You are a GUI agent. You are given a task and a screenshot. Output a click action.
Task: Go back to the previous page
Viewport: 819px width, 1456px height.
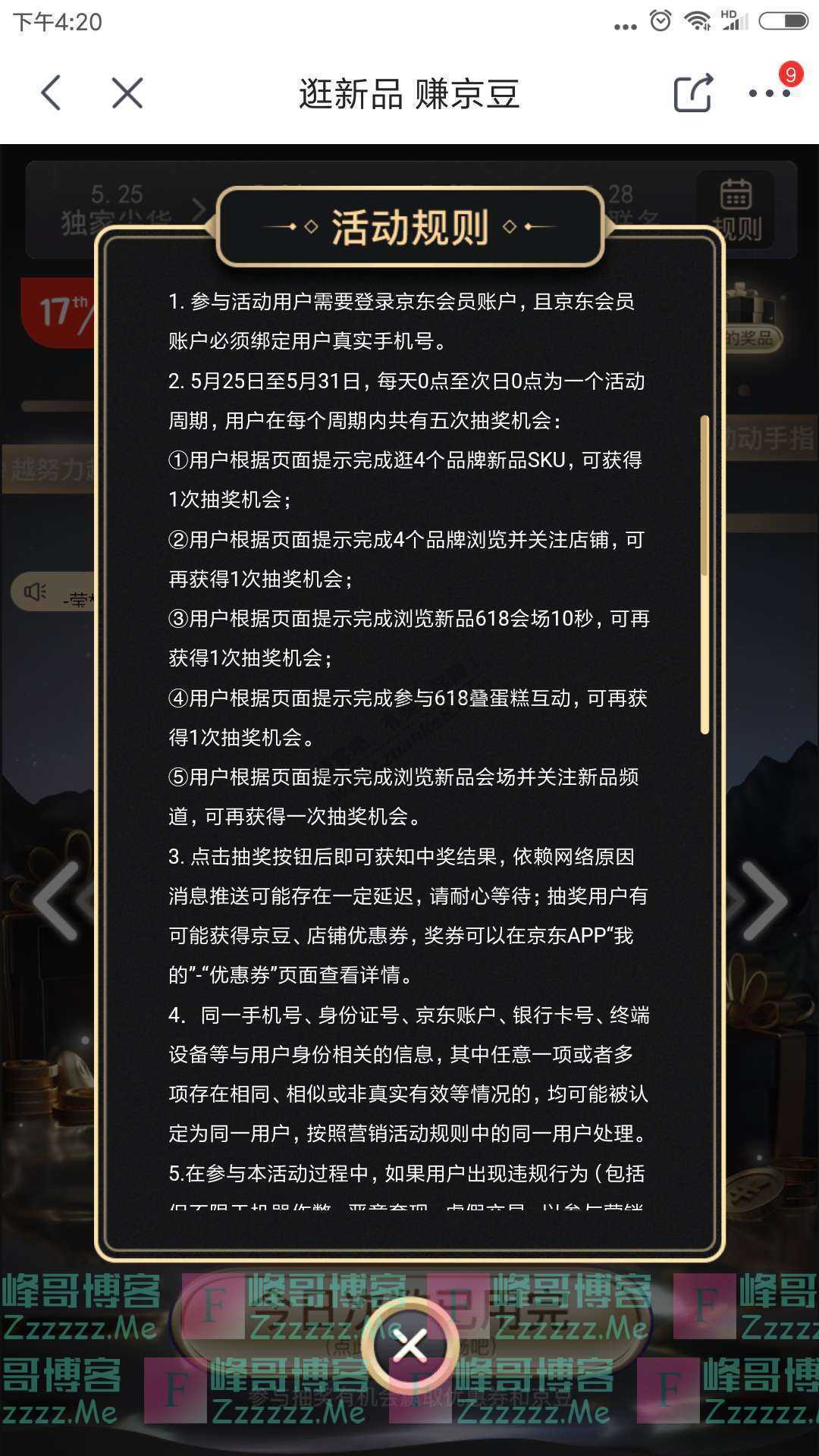pos(51,94)
